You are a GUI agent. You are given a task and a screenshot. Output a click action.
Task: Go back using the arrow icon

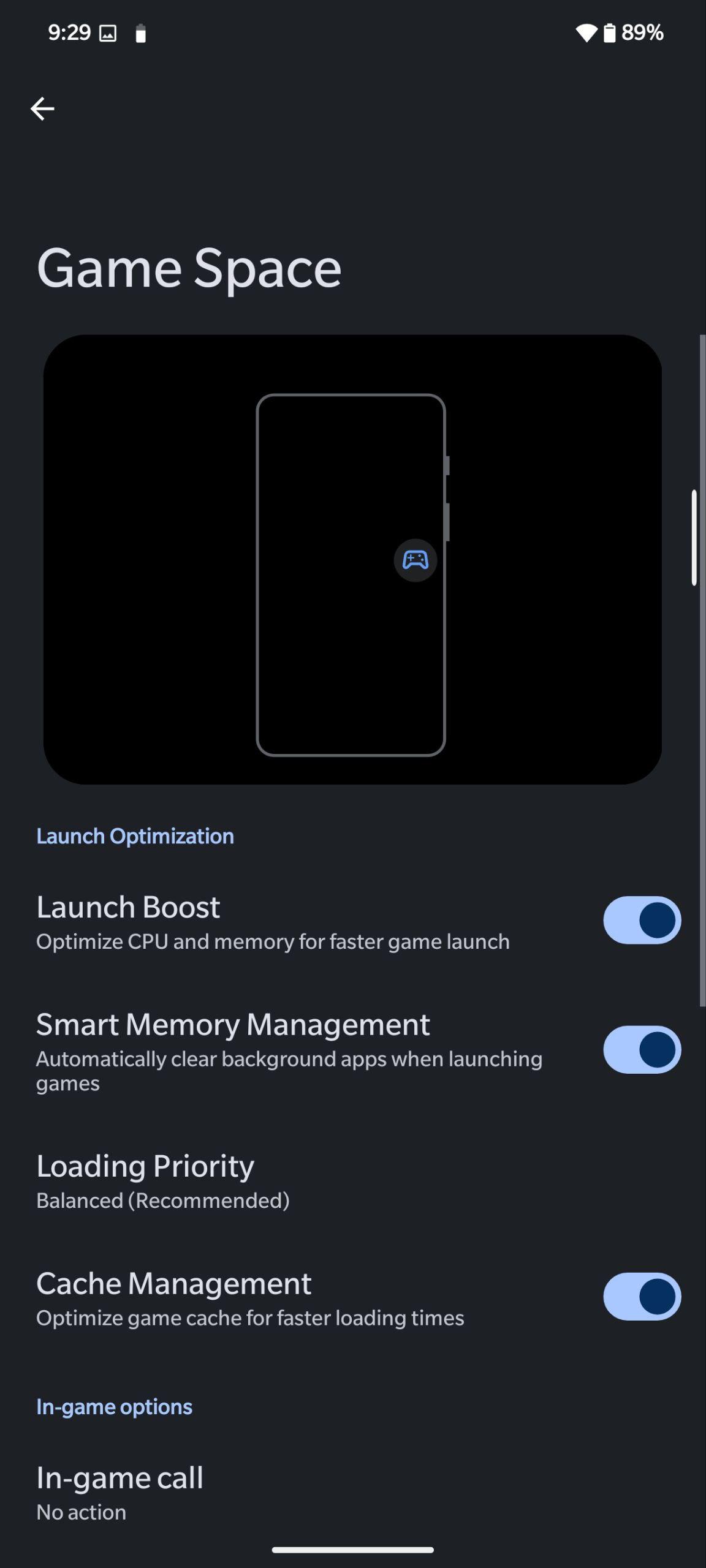(x=42, y=109)
